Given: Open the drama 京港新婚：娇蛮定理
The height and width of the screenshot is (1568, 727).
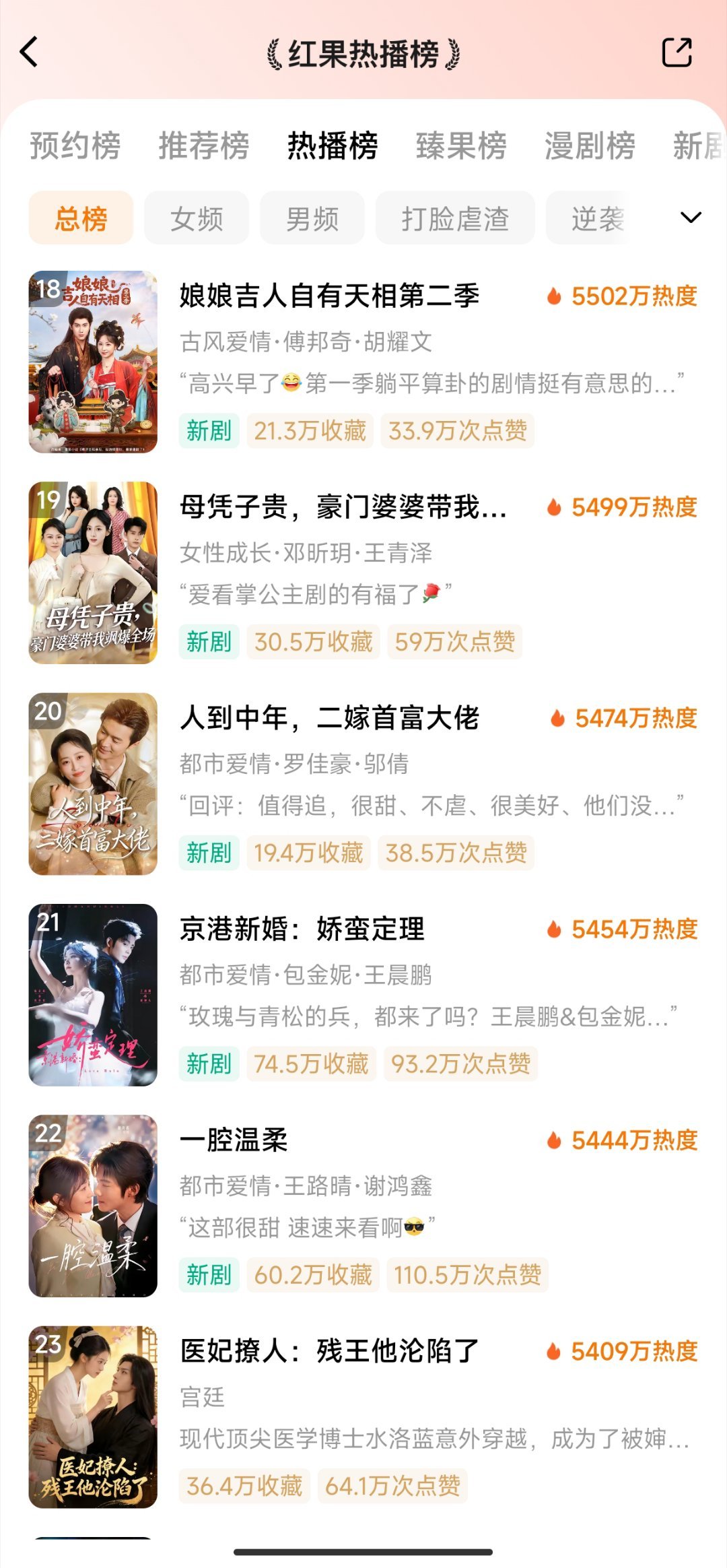Looking at the screenshot, I should (363, 995).
